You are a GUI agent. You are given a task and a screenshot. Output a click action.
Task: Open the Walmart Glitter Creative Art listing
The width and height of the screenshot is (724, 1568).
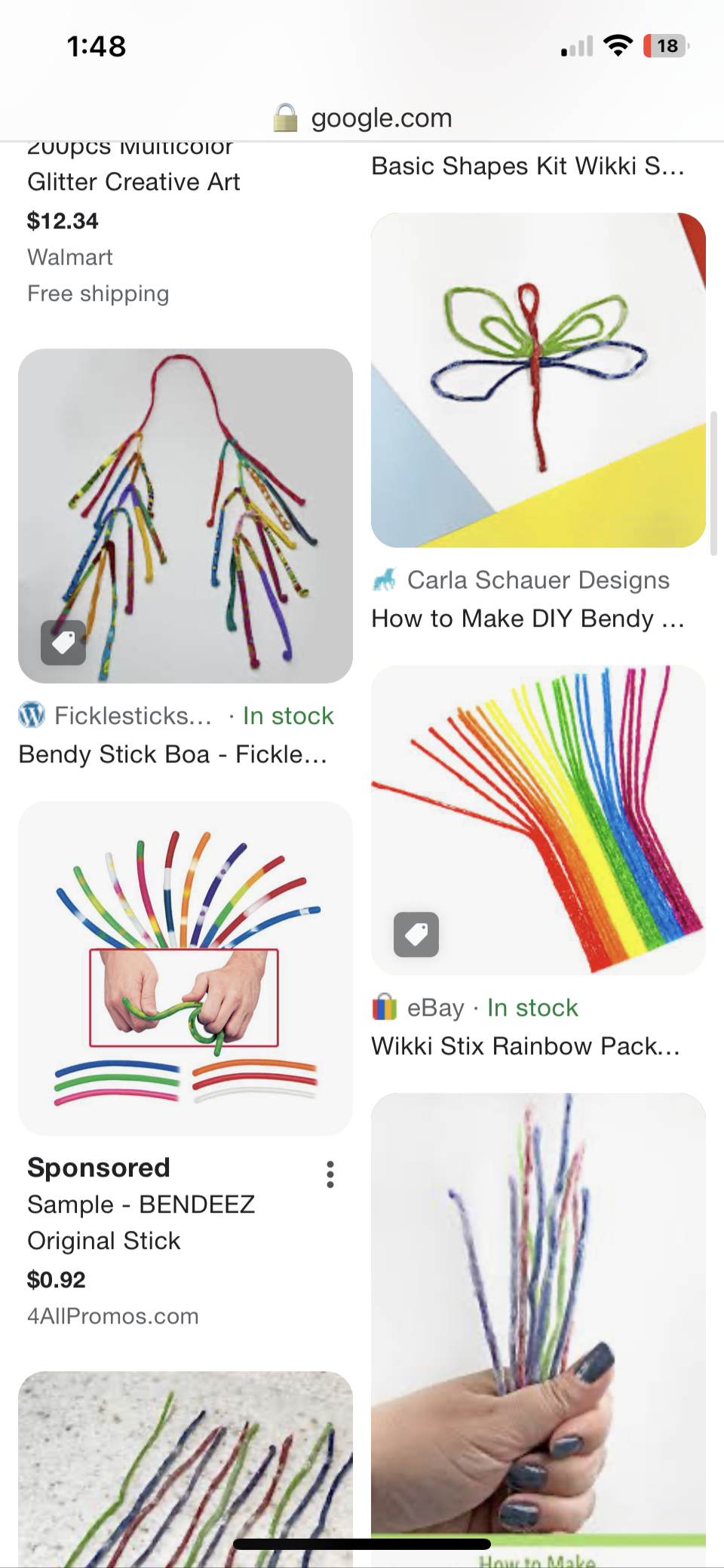[x=133, y=182]
